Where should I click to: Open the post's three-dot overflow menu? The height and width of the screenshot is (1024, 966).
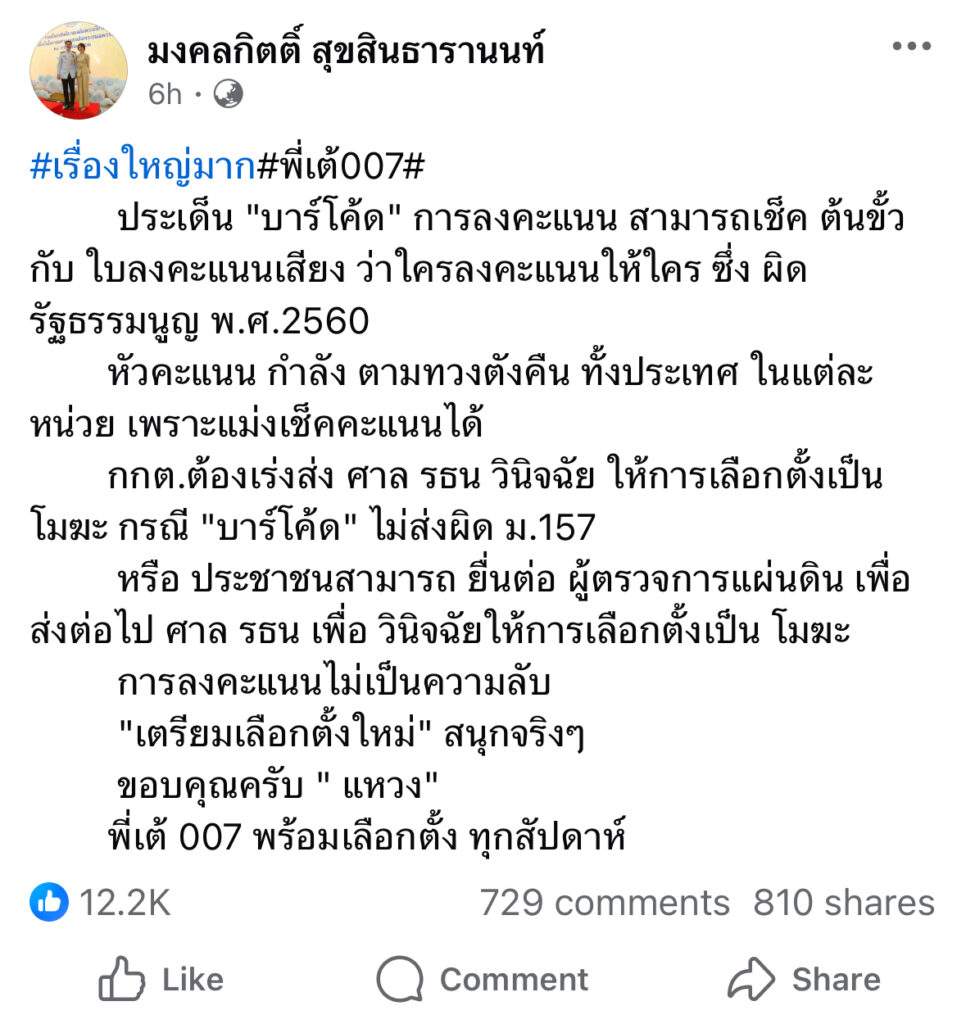point(911,46)
